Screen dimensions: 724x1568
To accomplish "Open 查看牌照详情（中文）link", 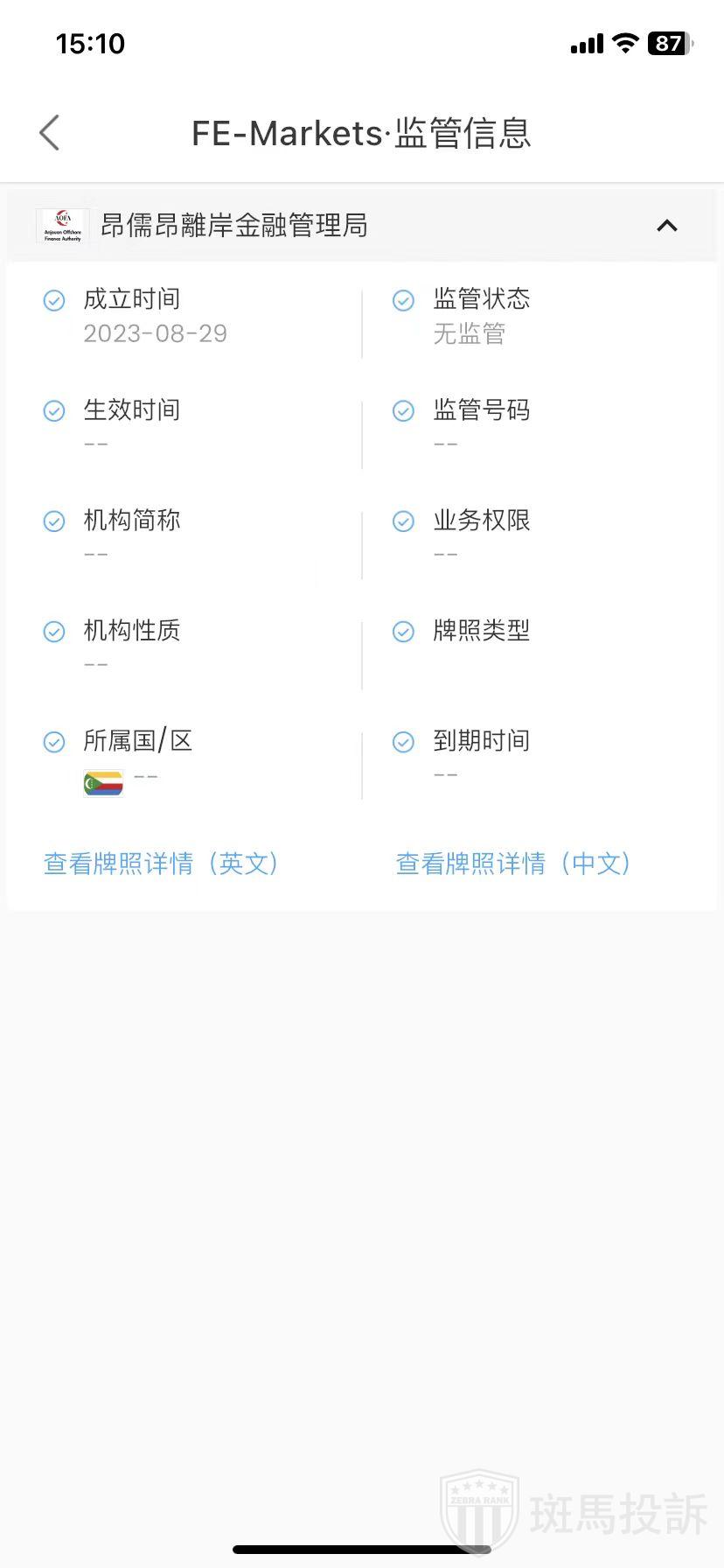I will tap(513, 864).
